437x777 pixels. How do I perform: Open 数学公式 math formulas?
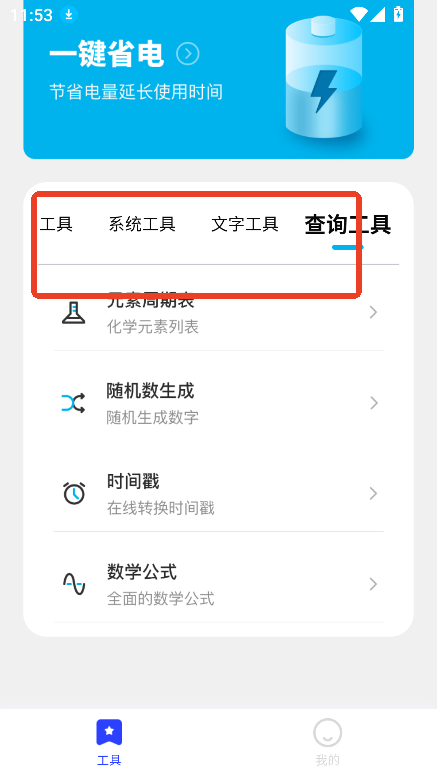tap(218, 585)
